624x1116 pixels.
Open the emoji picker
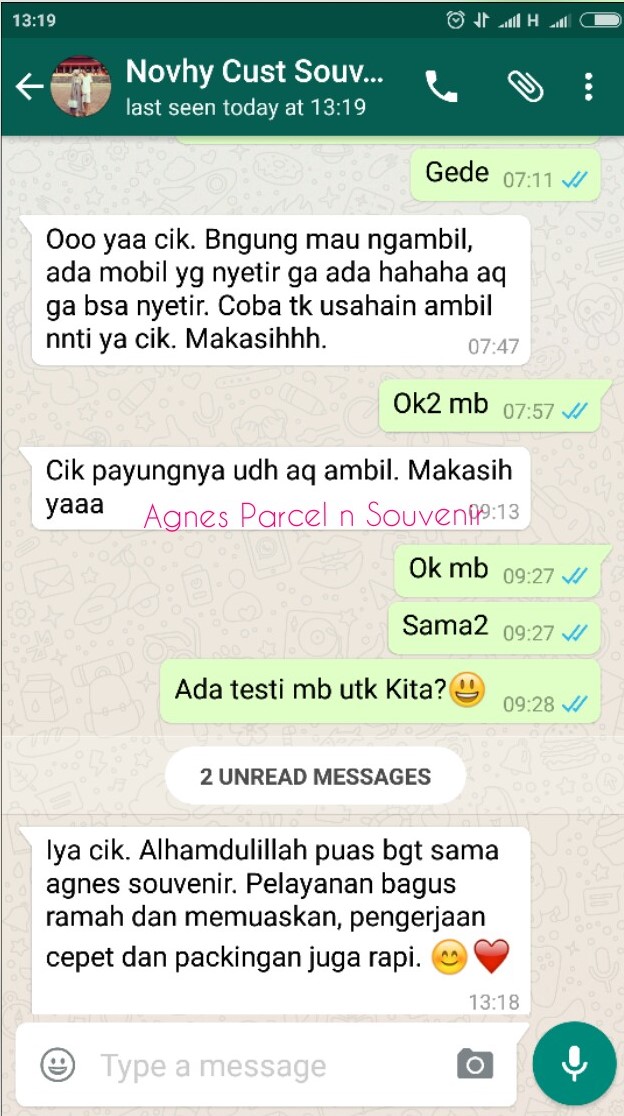pos(58,1065)
